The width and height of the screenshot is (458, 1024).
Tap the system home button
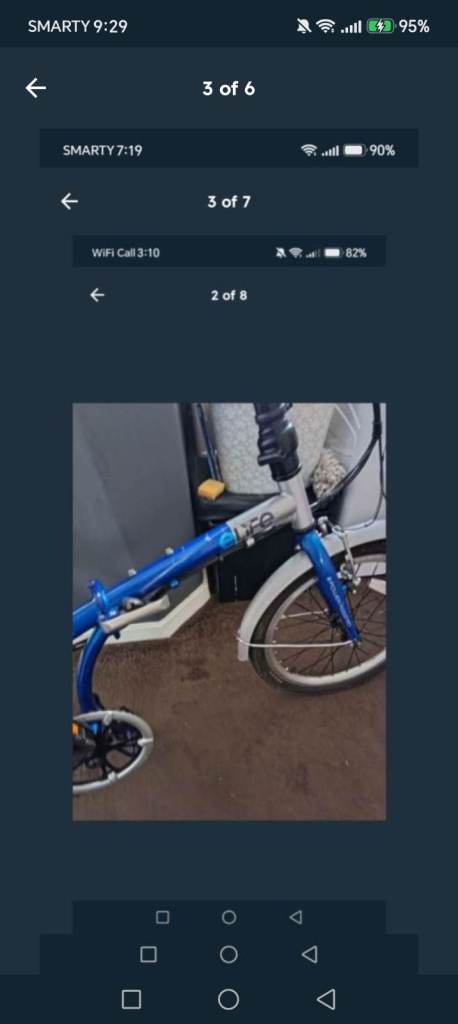228,999
